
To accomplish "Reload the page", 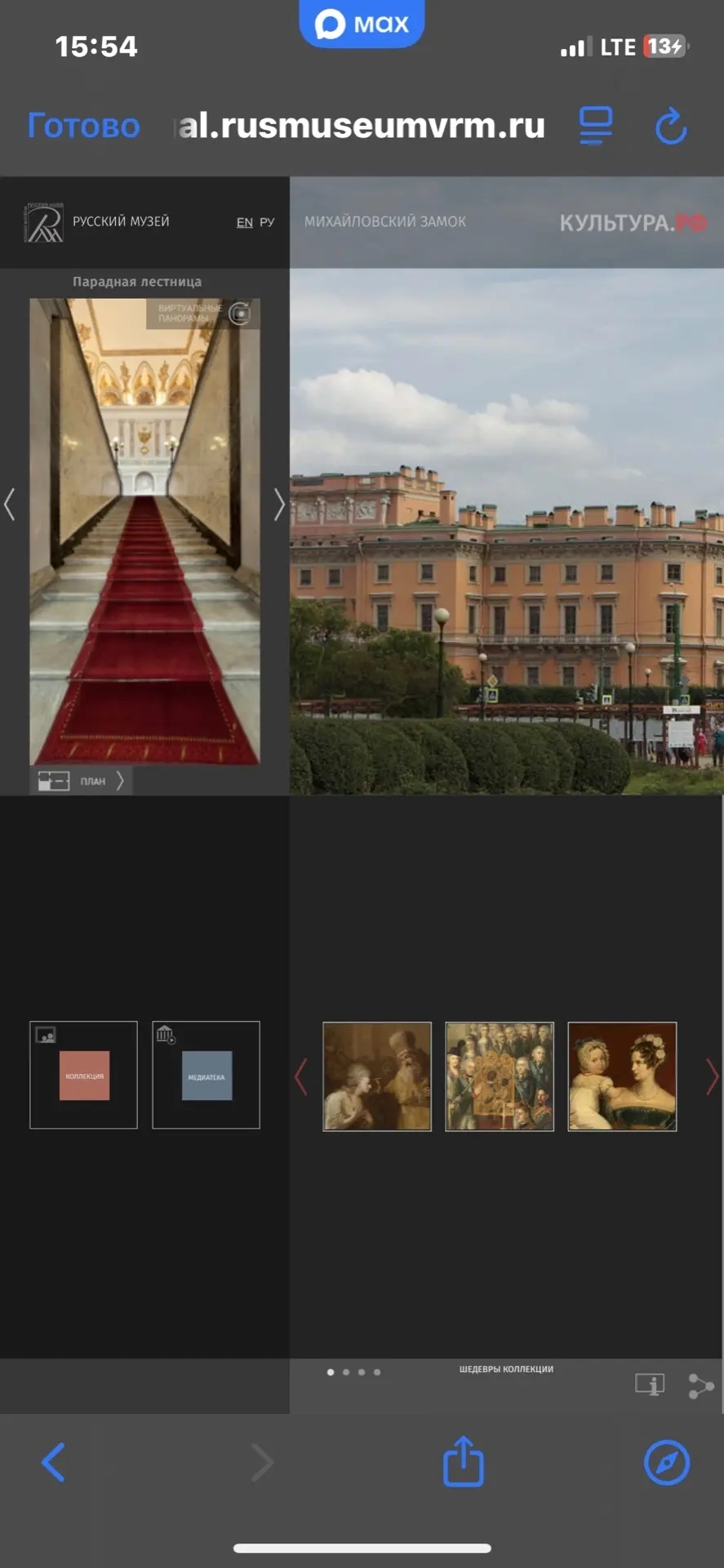I will pos(671,127).
